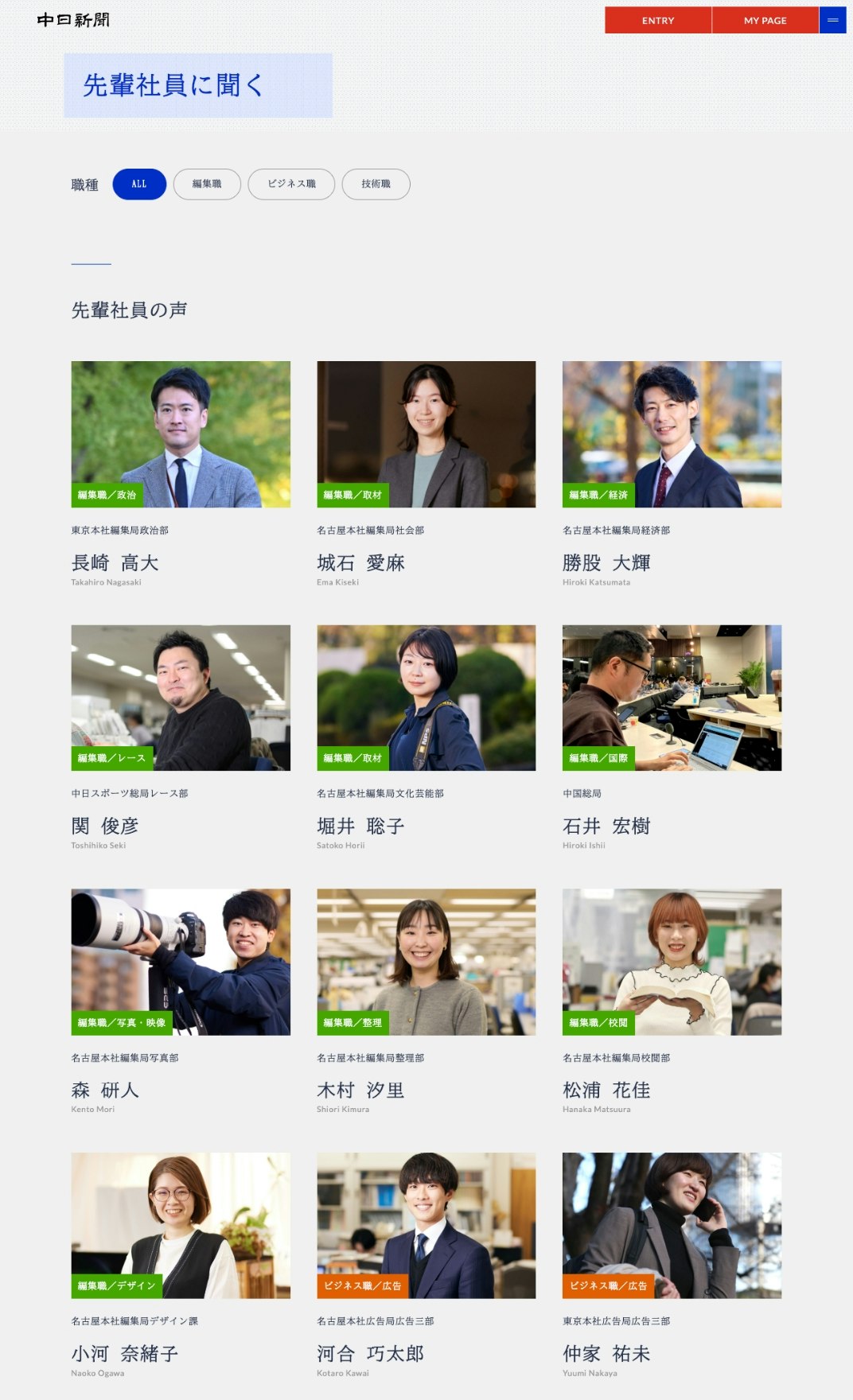Open 森 研人's photo department card
The image size is (853, 1400).
tap(181, 962)
